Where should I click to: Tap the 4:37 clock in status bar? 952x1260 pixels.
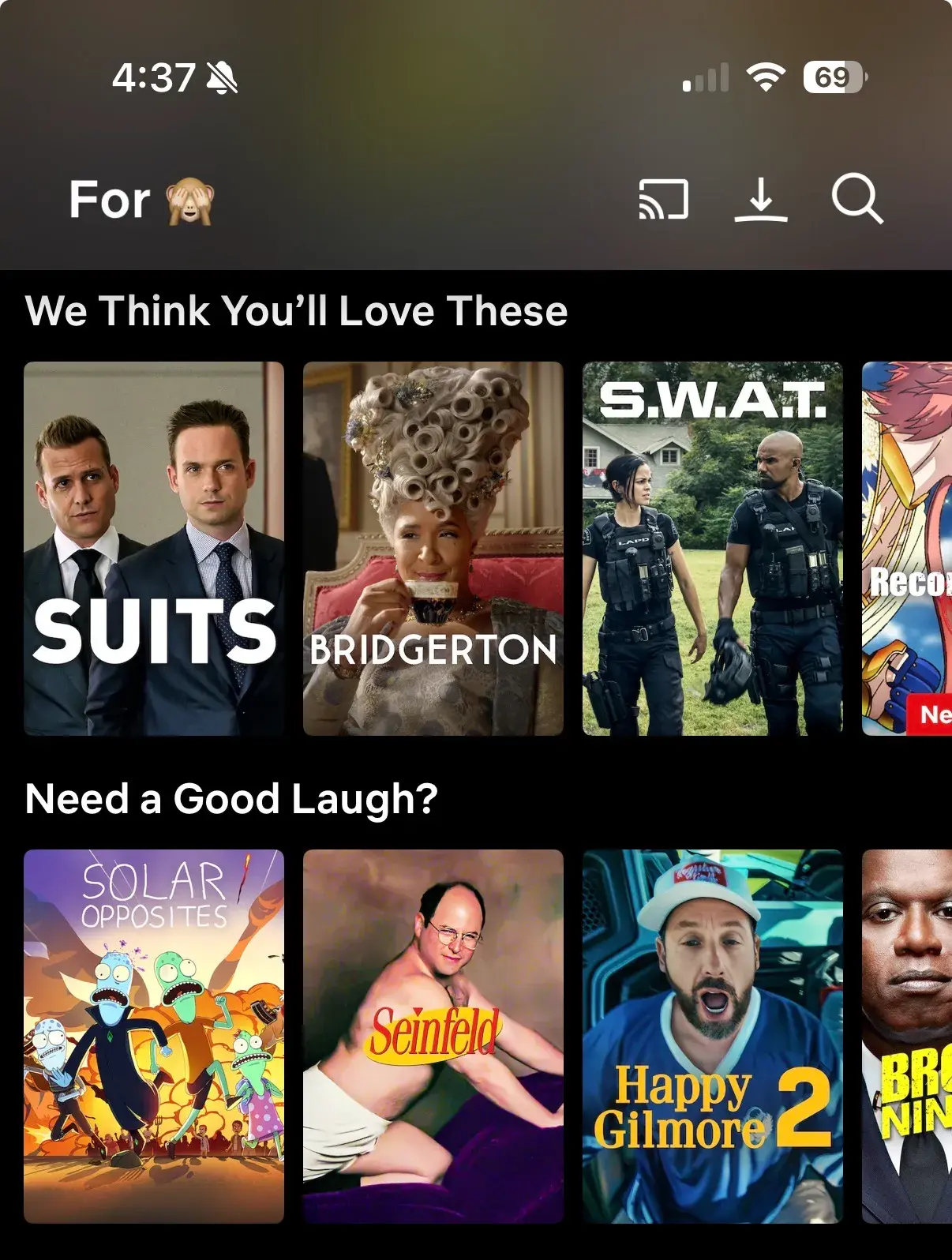[x=155, y=75]
